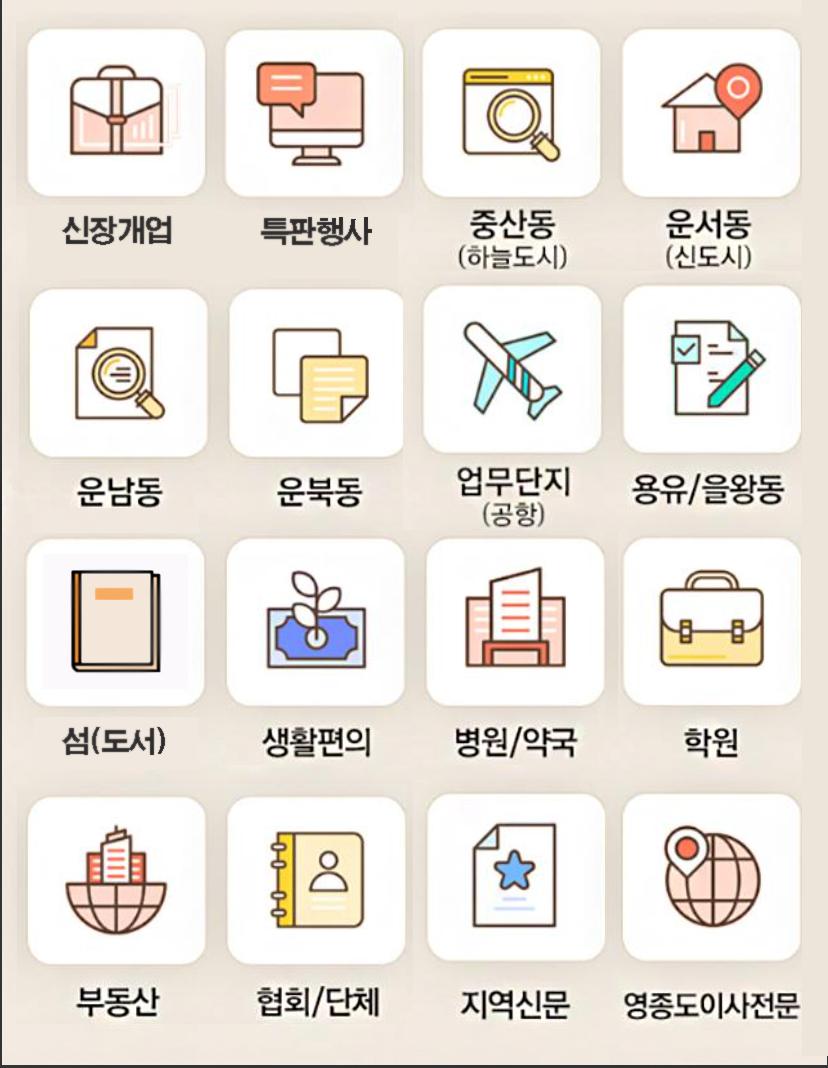Open 생활편의 services

(316, 622)
